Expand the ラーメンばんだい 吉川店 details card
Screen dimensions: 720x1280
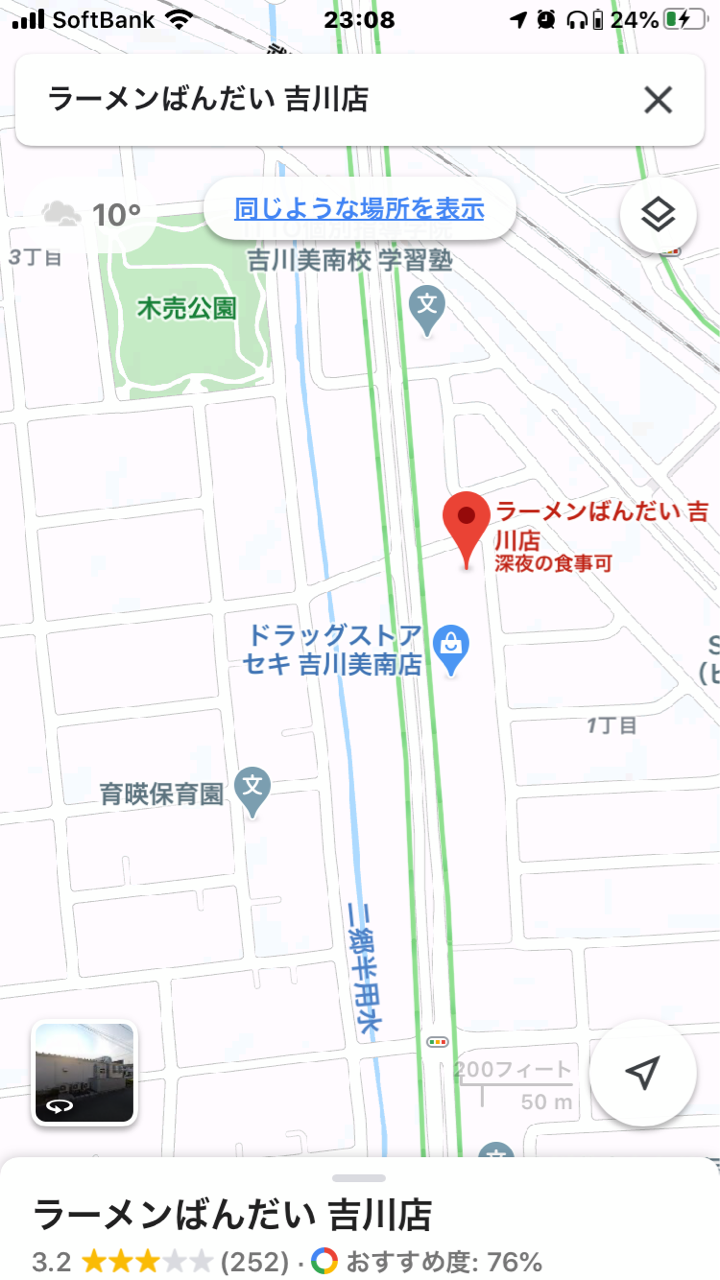point(360,1220)
